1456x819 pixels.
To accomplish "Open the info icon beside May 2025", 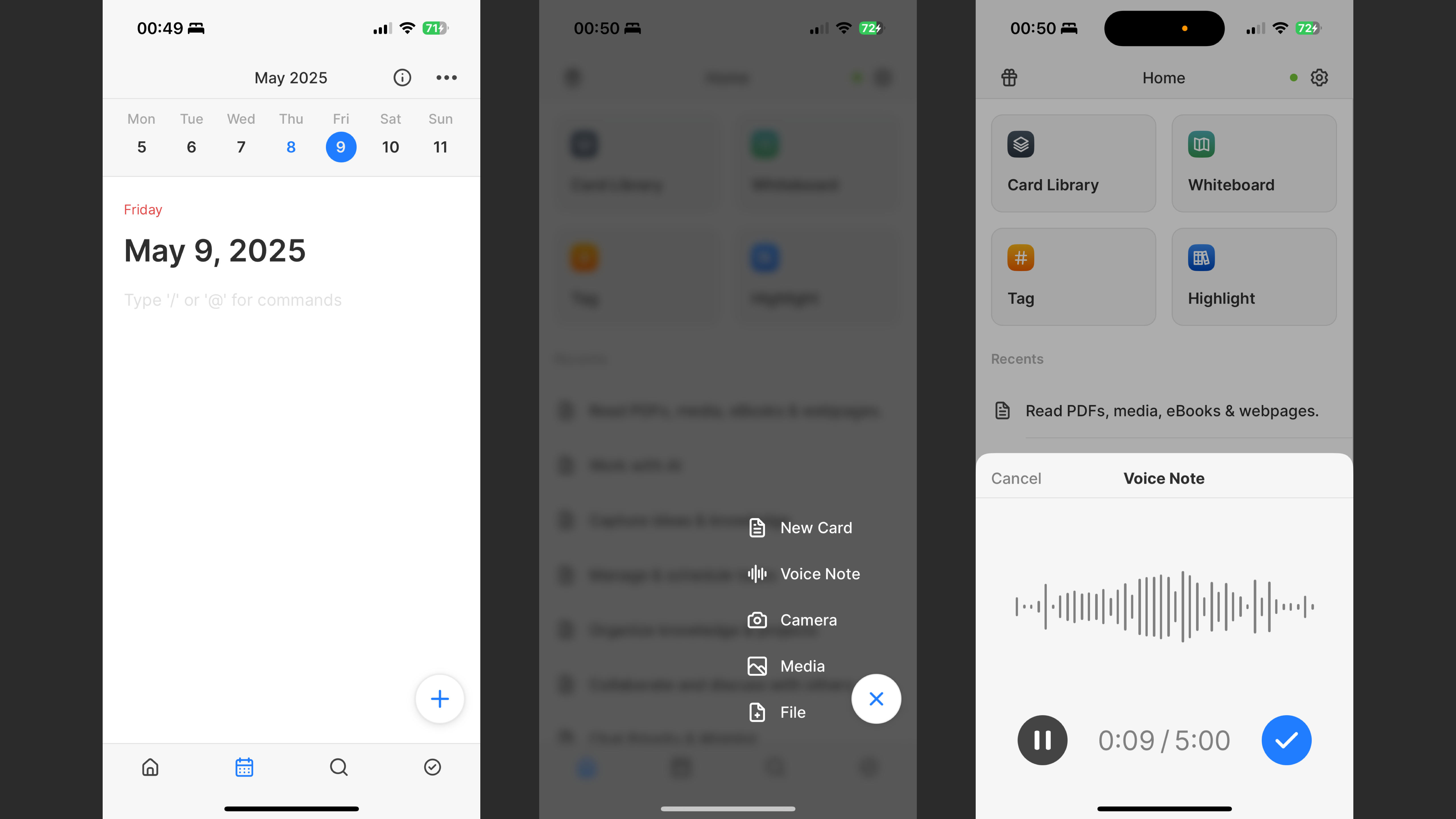I will 402,77.
